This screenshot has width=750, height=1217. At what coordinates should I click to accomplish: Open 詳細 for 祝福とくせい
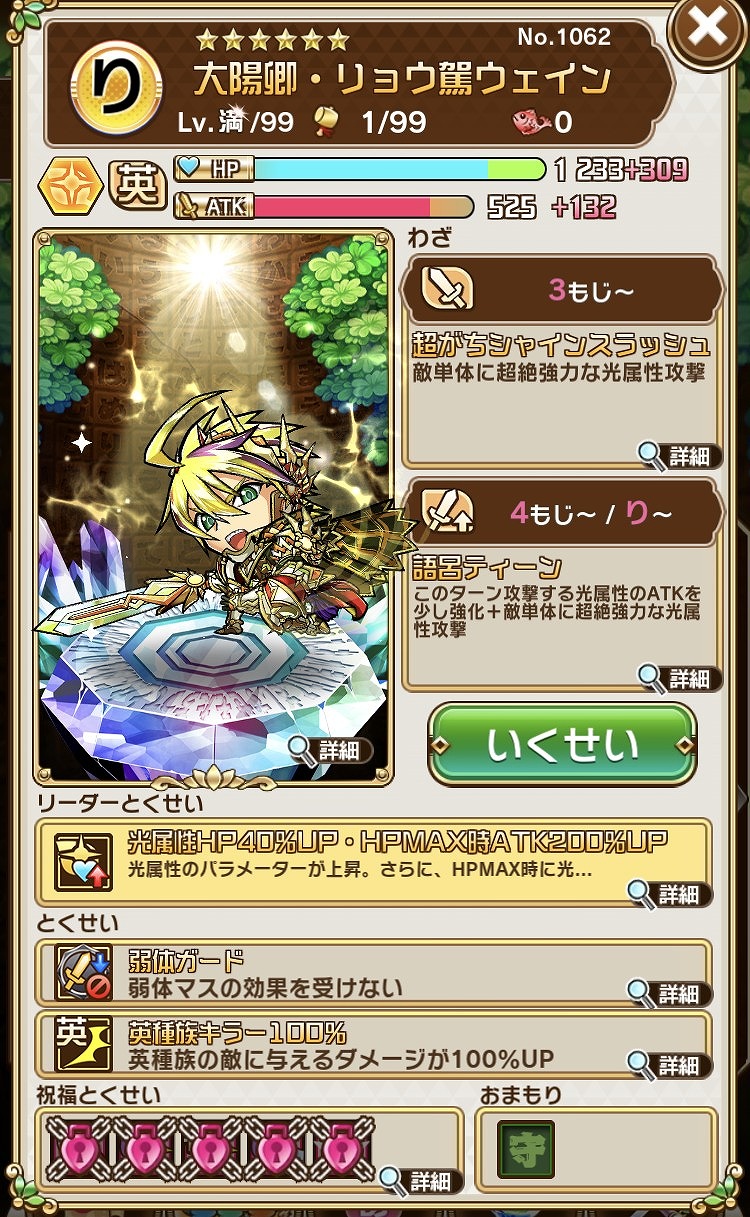coord(420,1180)
